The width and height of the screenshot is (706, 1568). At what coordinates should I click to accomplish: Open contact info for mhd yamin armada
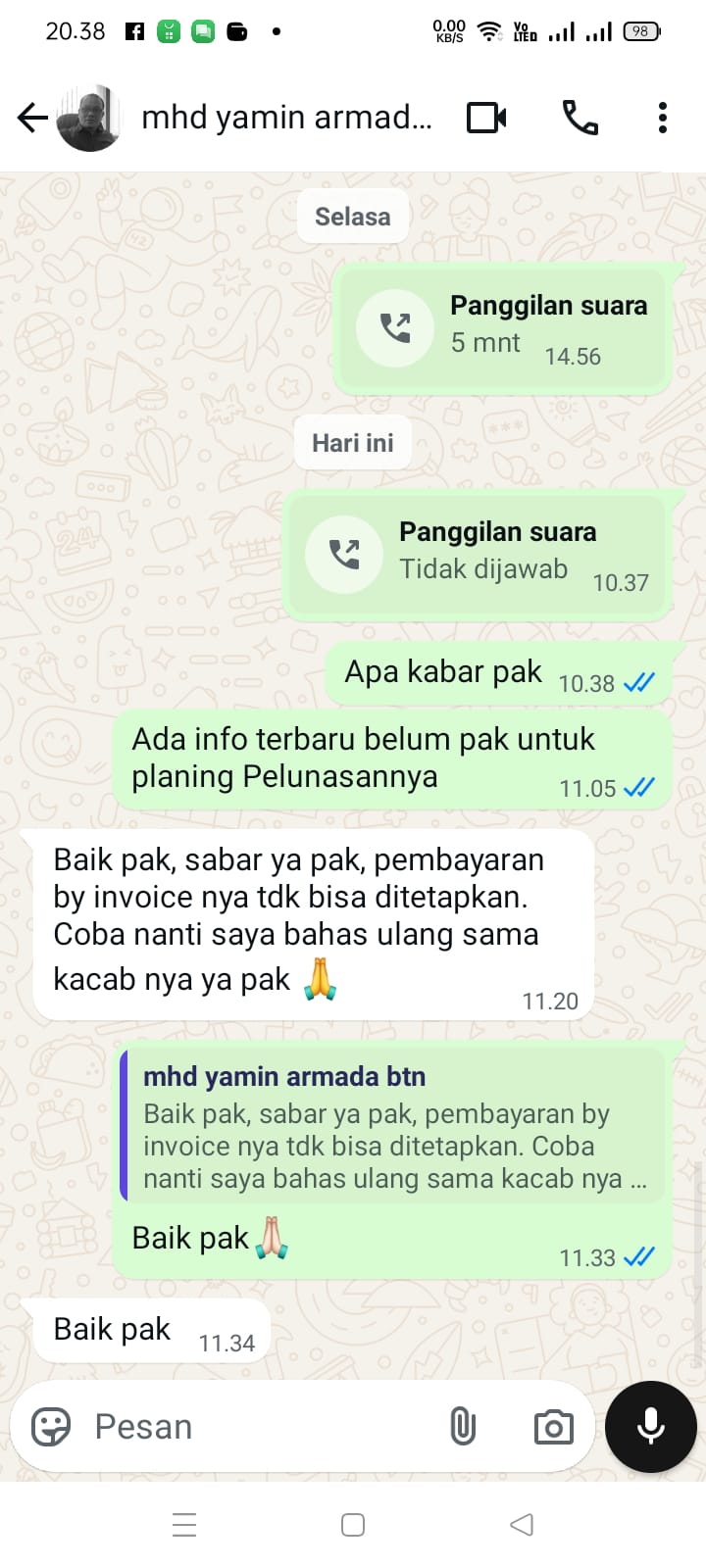(x=286, y=119)
